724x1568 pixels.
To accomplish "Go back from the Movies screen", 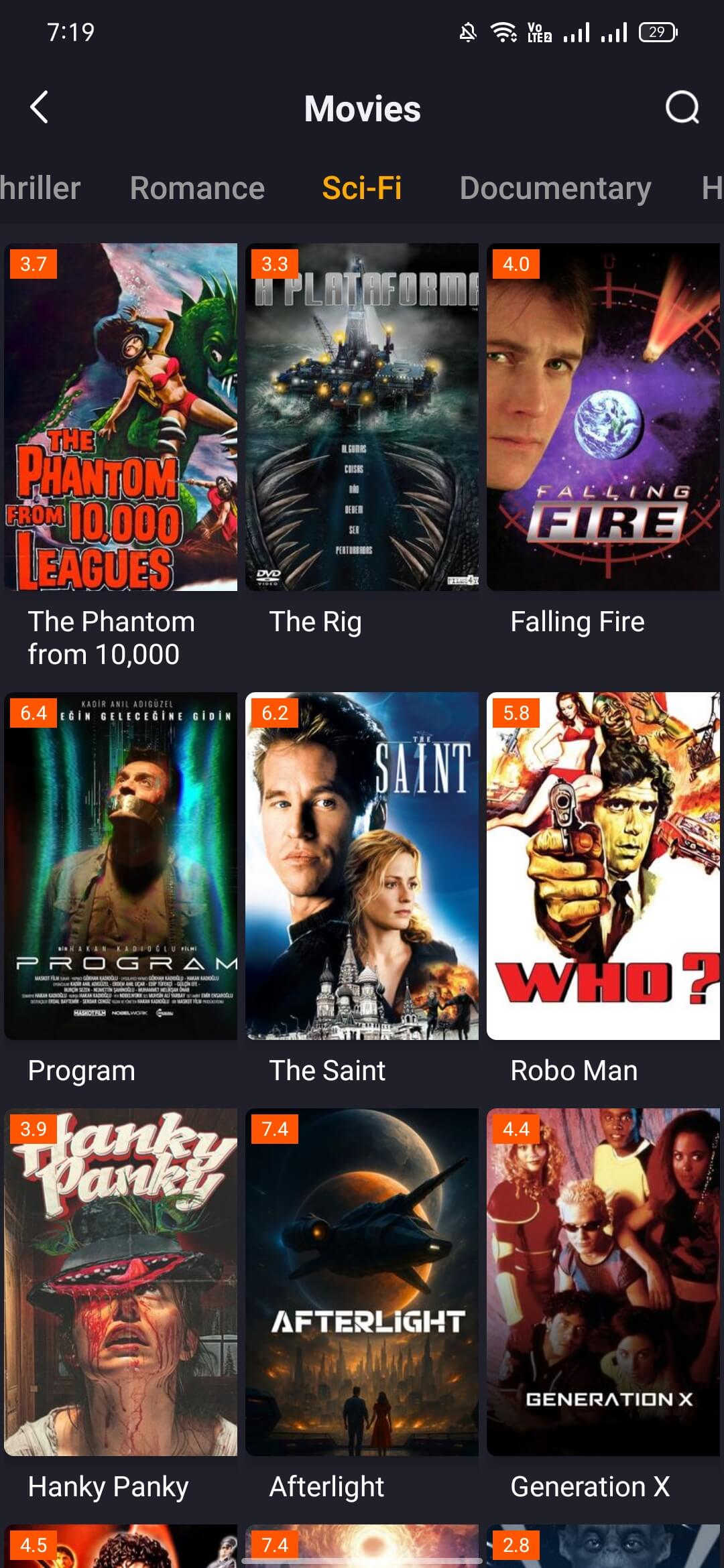I will tap(40, 107).
